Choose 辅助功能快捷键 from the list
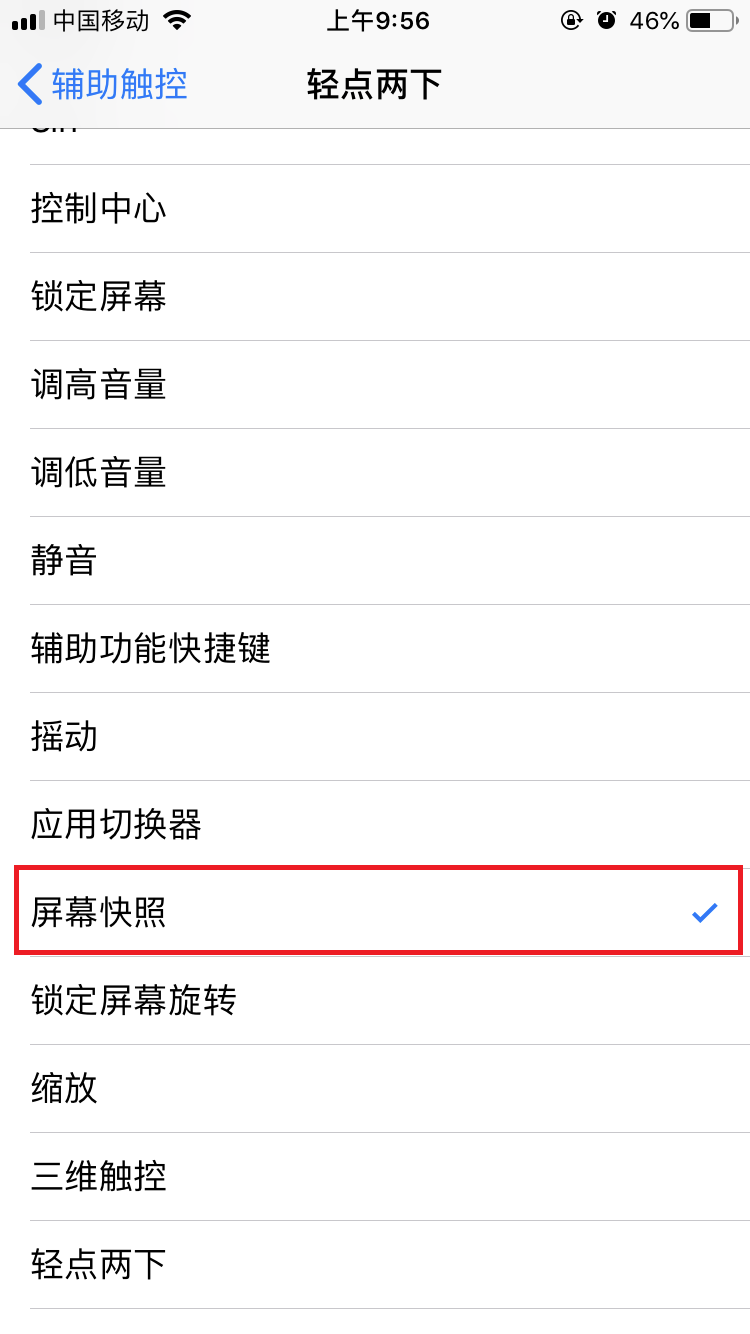750x1334 pixels. 375,649
